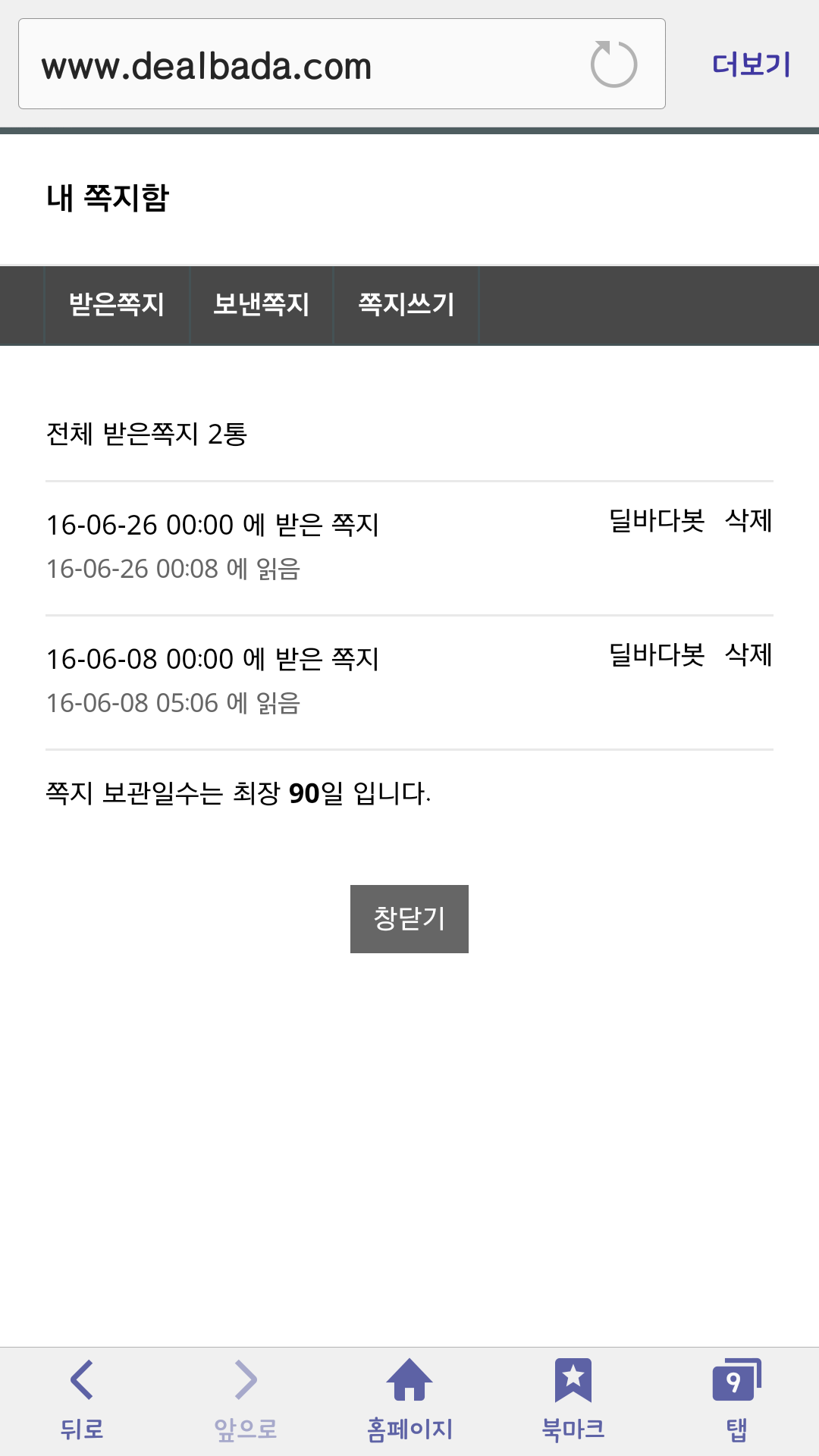The height and width of the screenshot is (1456, 819).
Task: Tap the www.dealbada.com address bar
Action: pyautogui.click(x=303, y=64)
